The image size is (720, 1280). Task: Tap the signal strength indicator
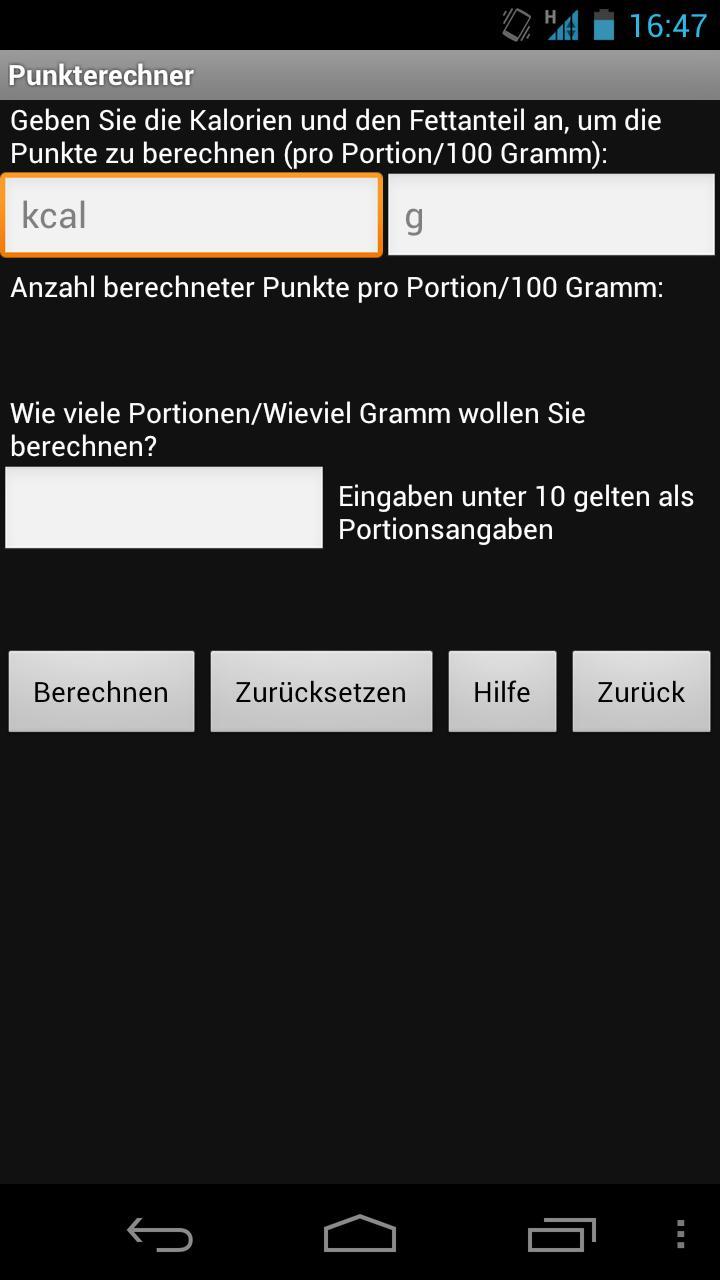point(563,24)
